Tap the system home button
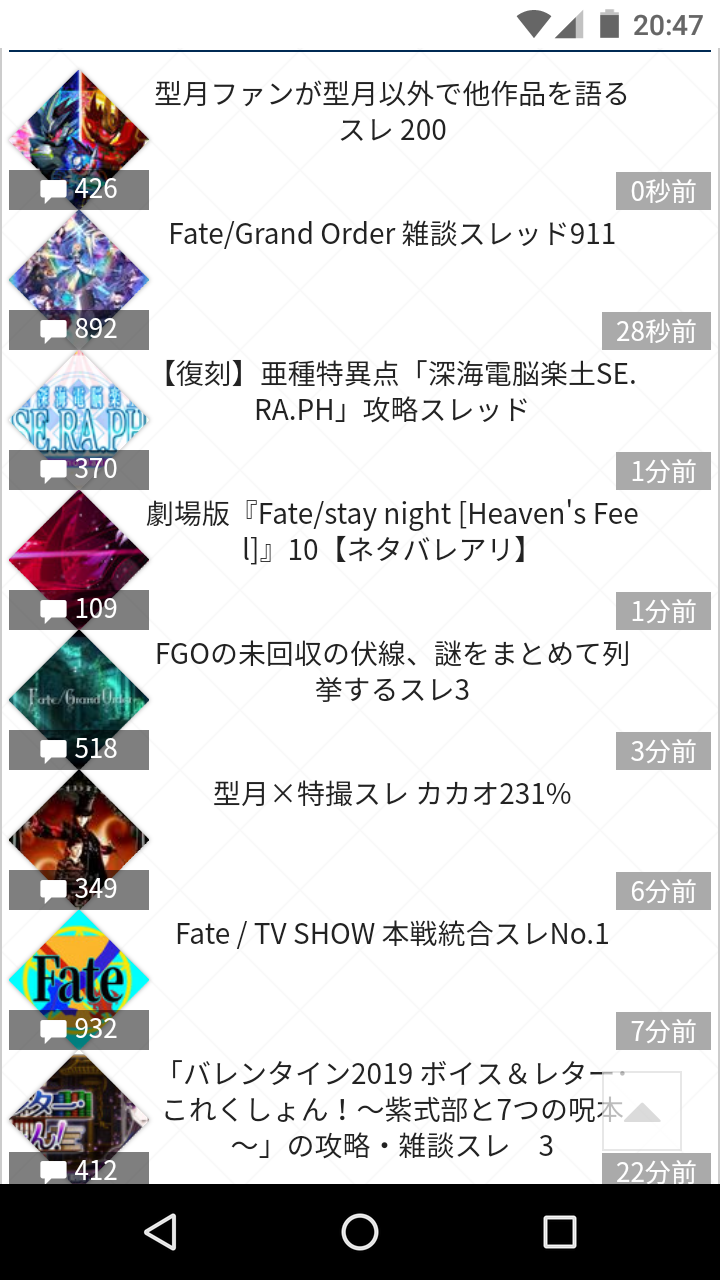This screenshot has width=720, height=1280. [x=360, y=1232]
